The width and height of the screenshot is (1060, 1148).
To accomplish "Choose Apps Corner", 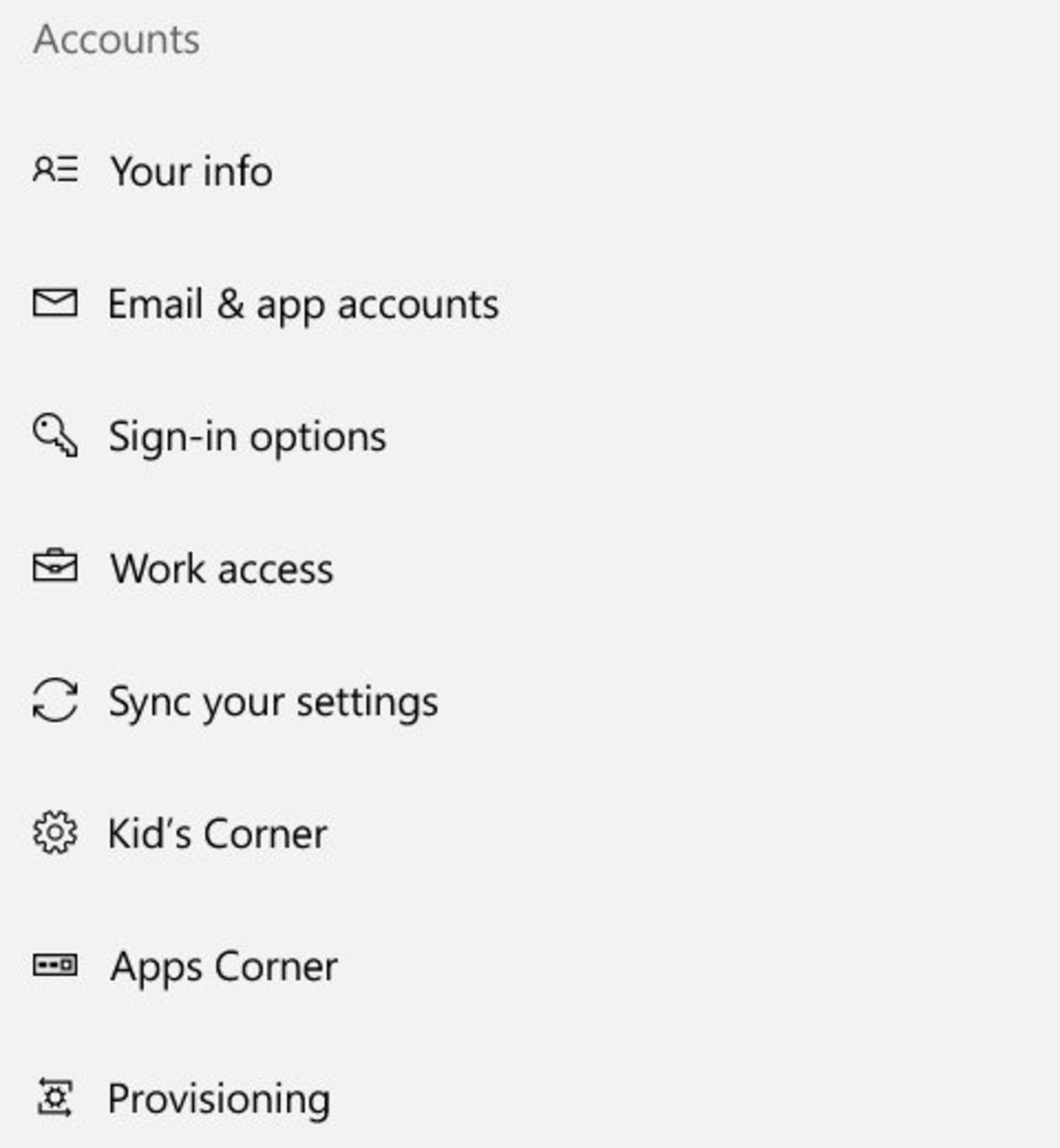I will pyautogui.click(x=223, y=966).
